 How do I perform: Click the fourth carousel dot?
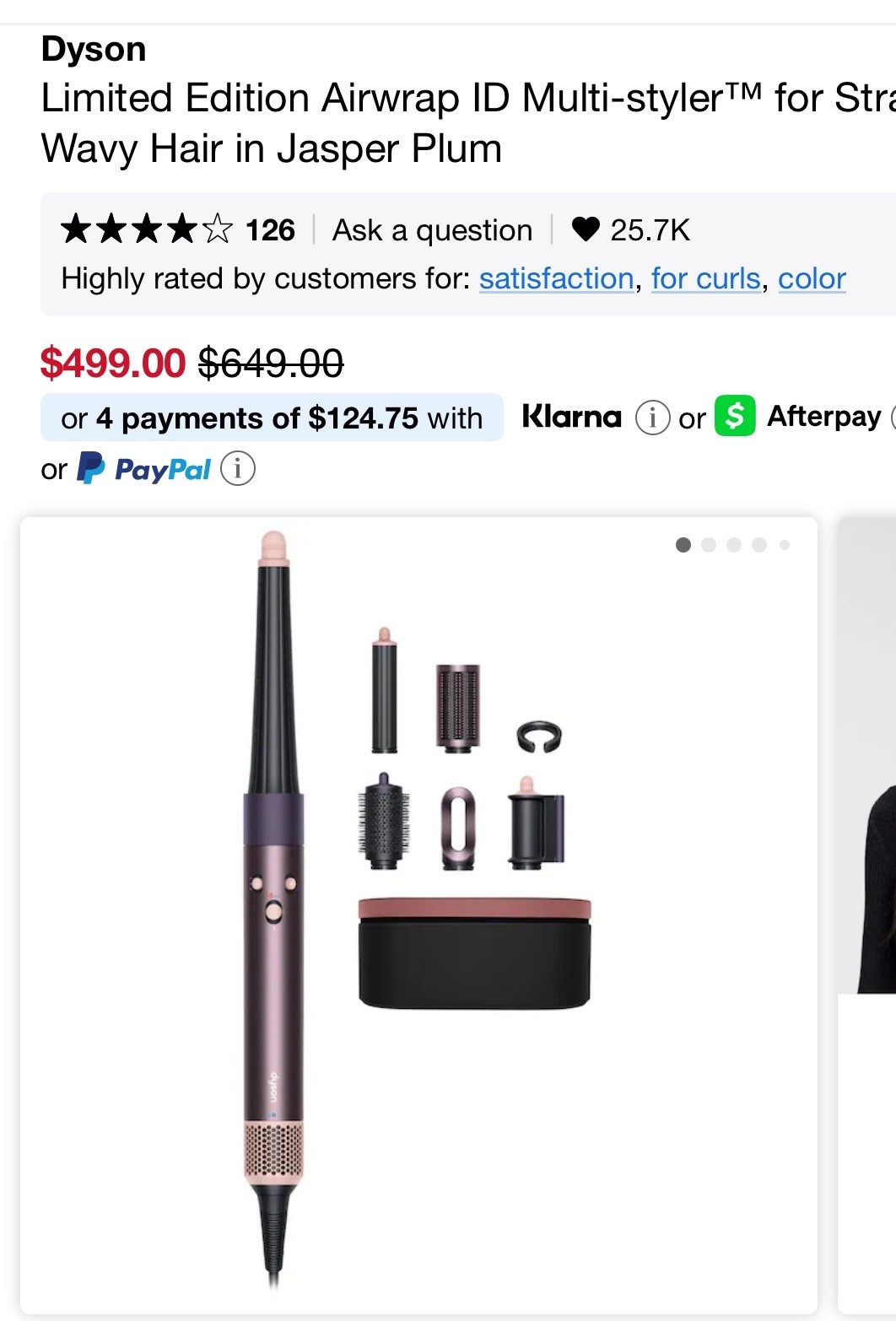pyautogui.click(x=758, y=546)
